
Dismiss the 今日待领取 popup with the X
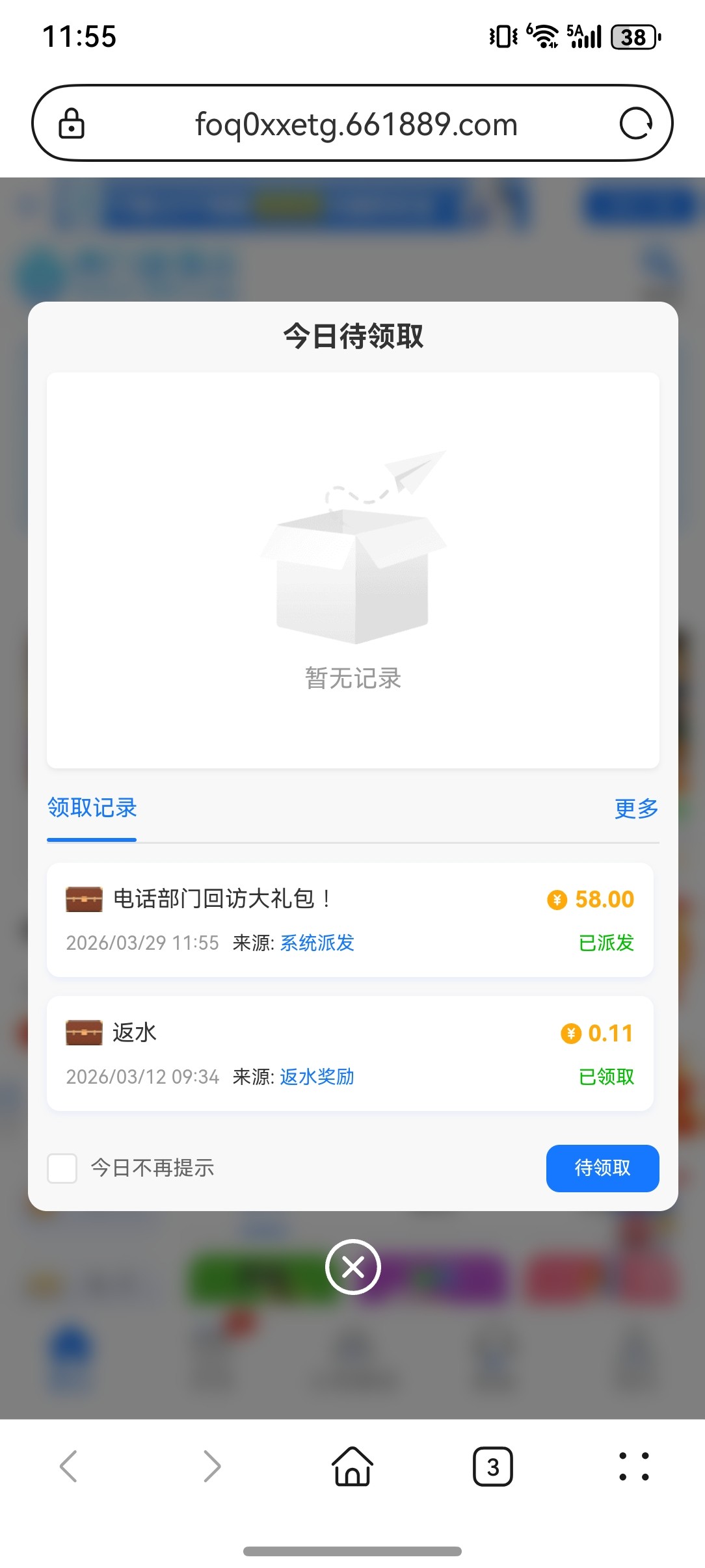[352, 1267]
